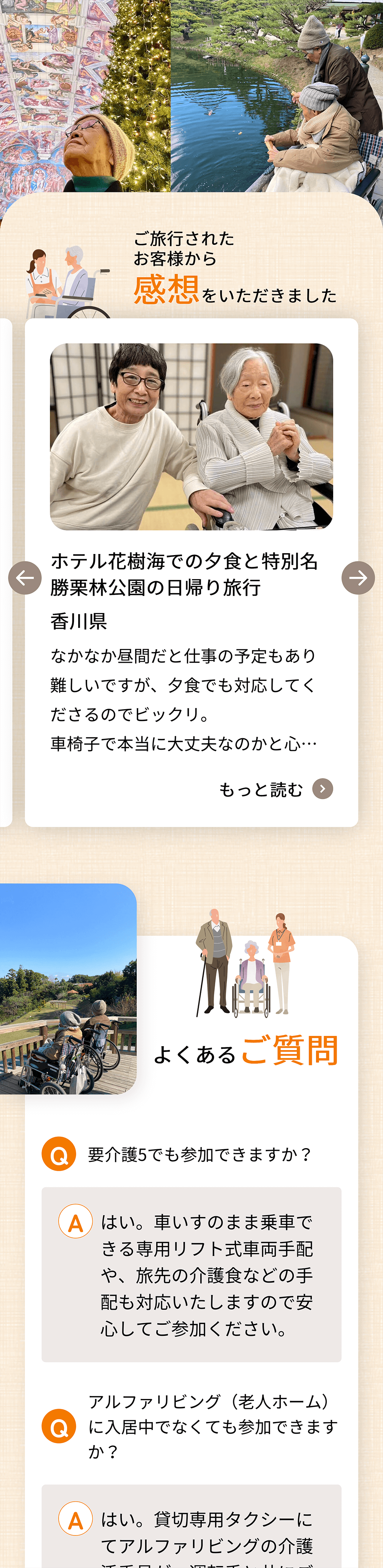Tap もっと読む to read full review
This screenshot has height=1568, width=383.
[275, 789]
